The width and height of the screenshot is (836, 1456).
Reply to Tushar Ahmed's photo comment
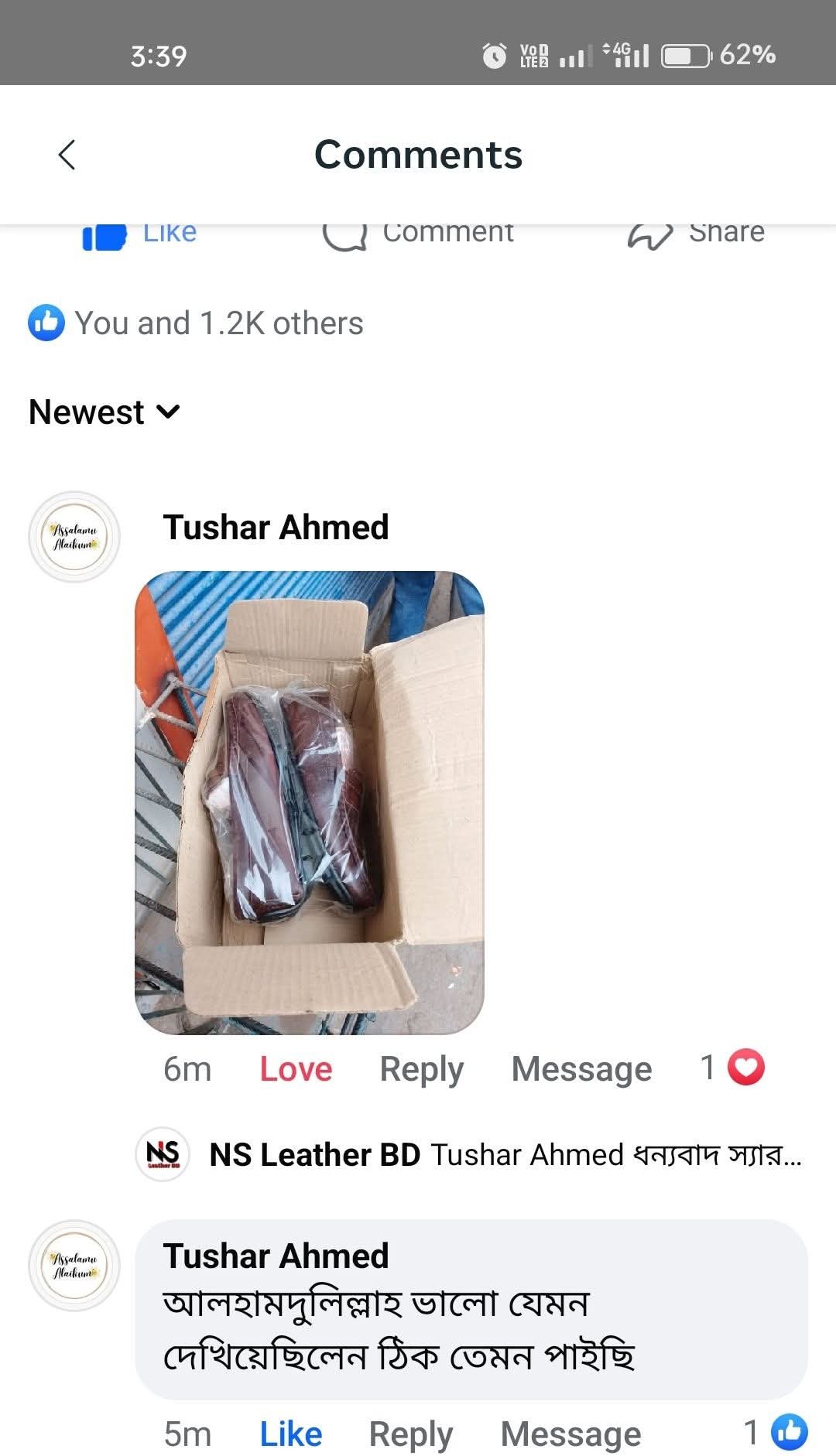[421, 1069]
